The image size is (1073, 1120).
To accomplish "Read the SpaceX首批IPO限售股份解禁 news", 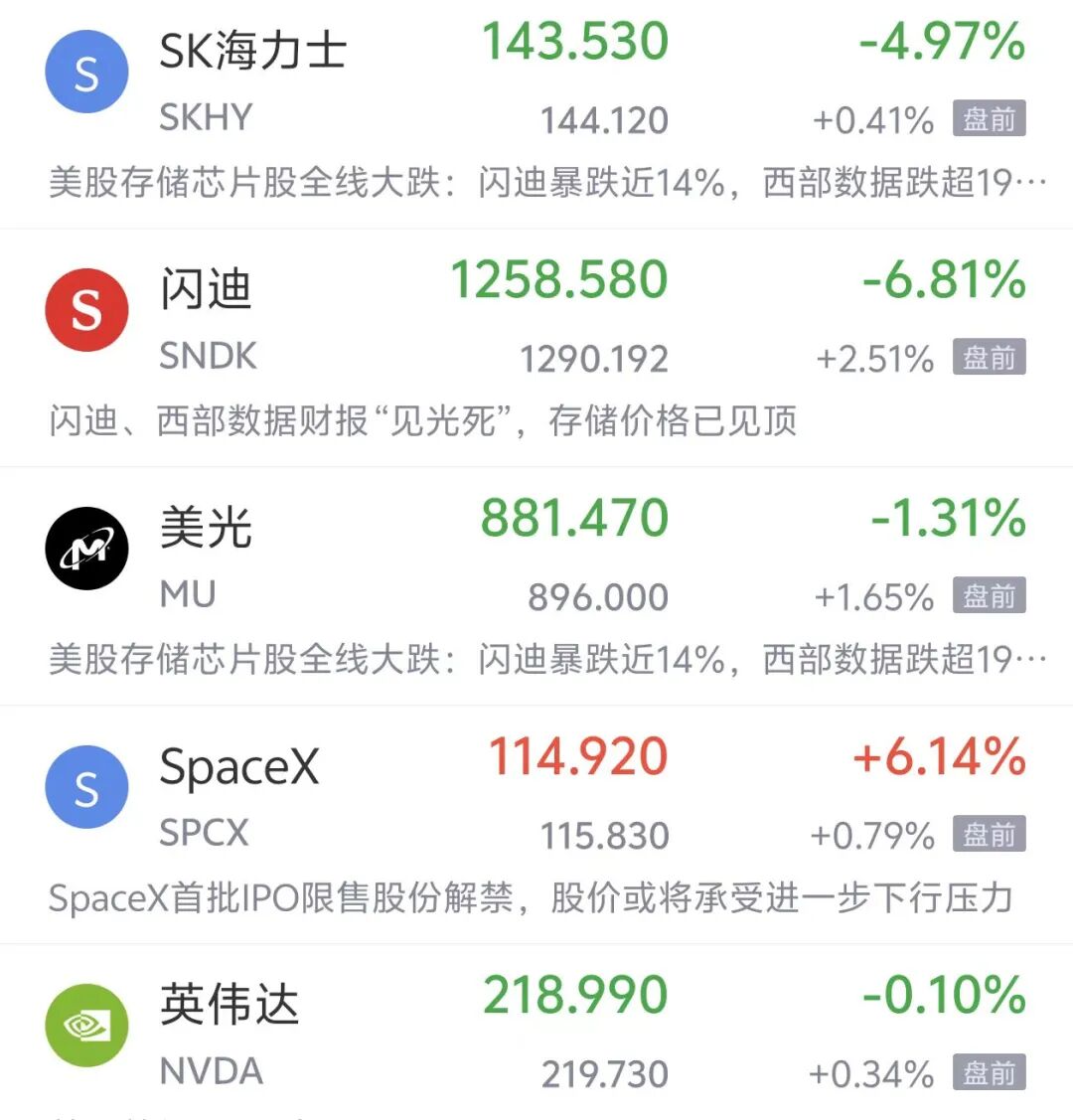I will click(531, 897).
